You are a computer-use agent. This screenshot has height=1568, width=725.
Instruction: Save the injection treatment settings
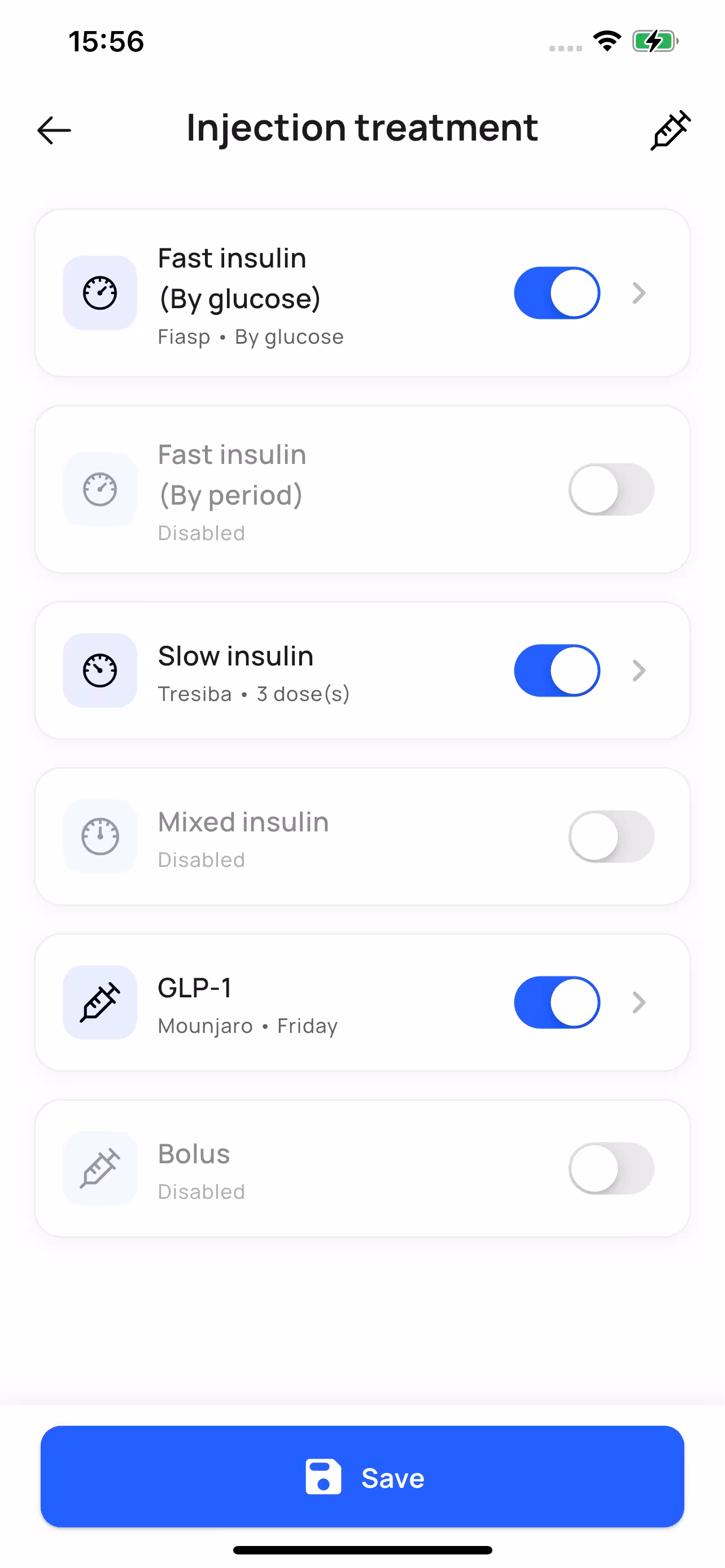[362, 1477]
